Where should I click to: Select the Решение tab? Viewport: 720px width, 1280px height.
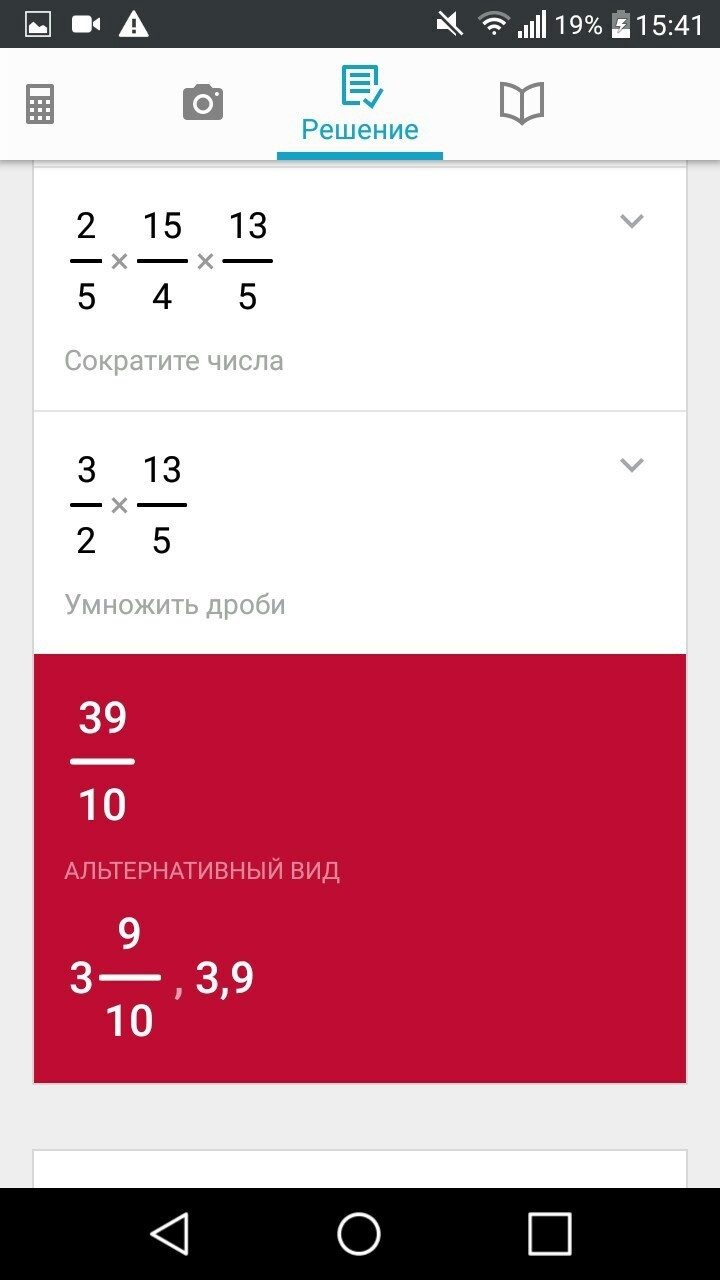360,105
